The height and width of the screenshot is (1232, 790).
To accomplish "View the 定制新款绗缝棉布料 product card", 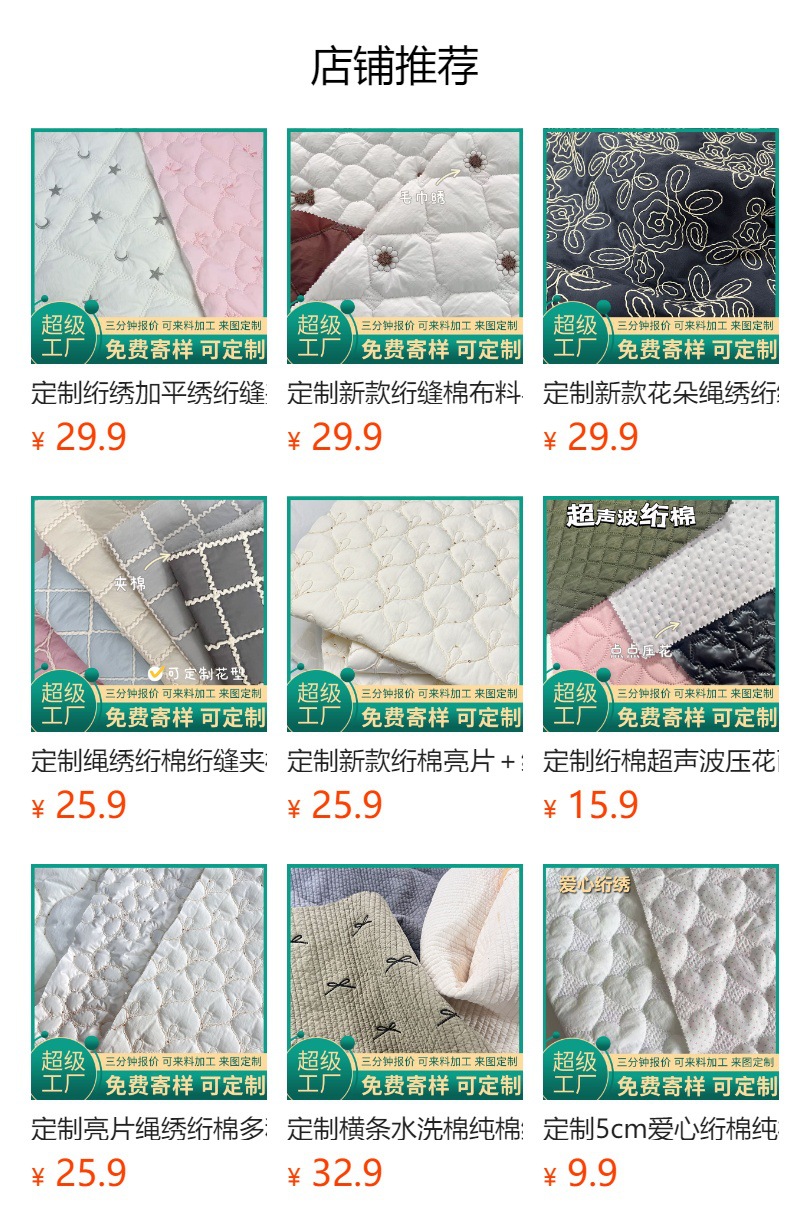I will [x=405, y=246].
